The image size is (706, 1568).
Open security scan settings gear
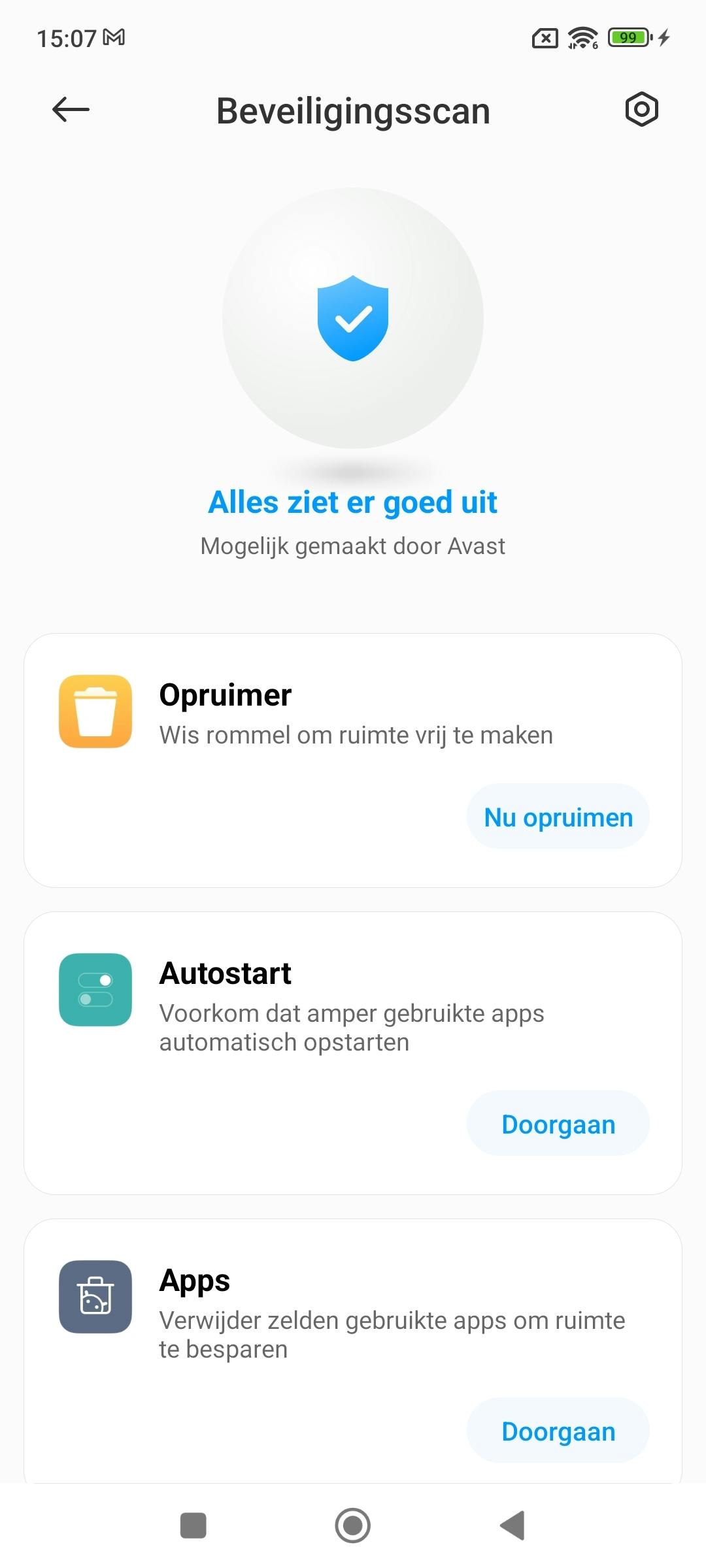tap(641, 110)
